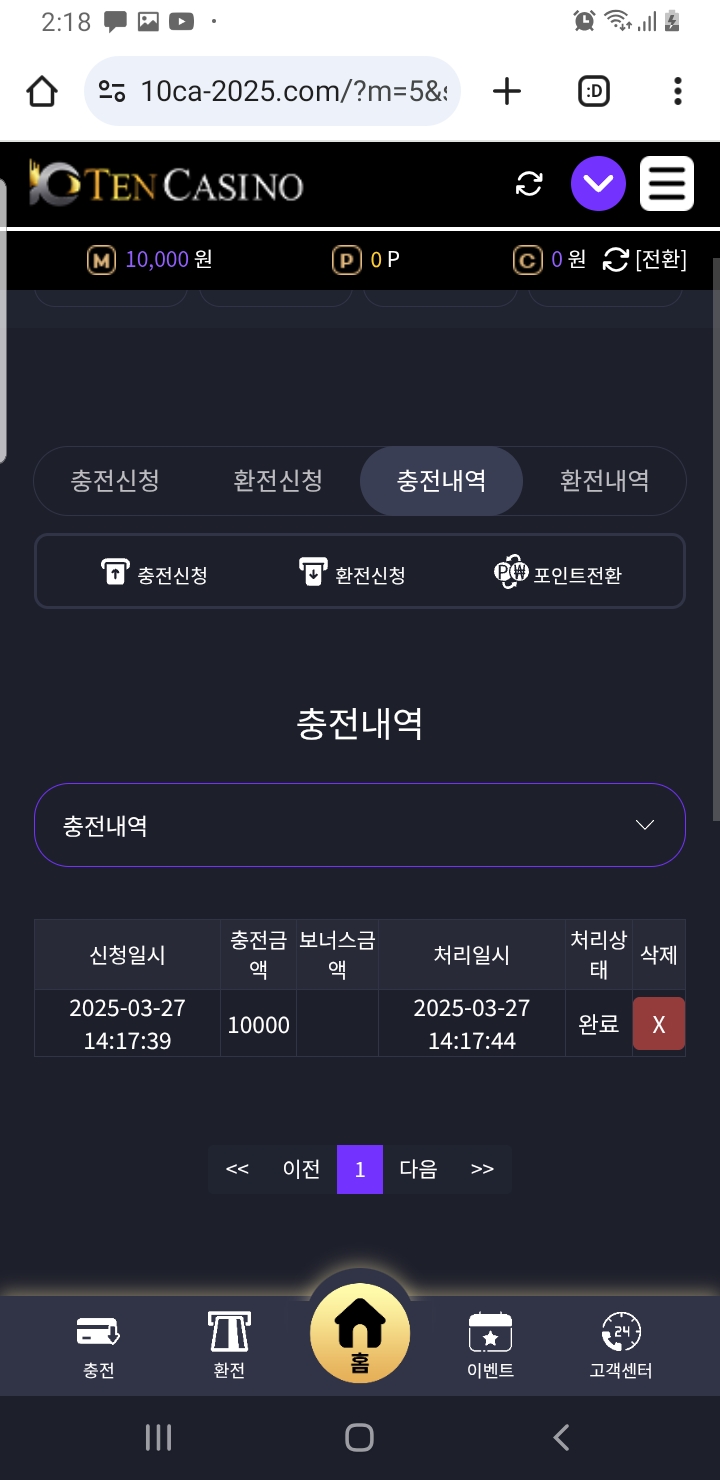The image size is (720, 1480).
Task: Delete the 10000 charge record
Action: click(x=659, y=1024)
